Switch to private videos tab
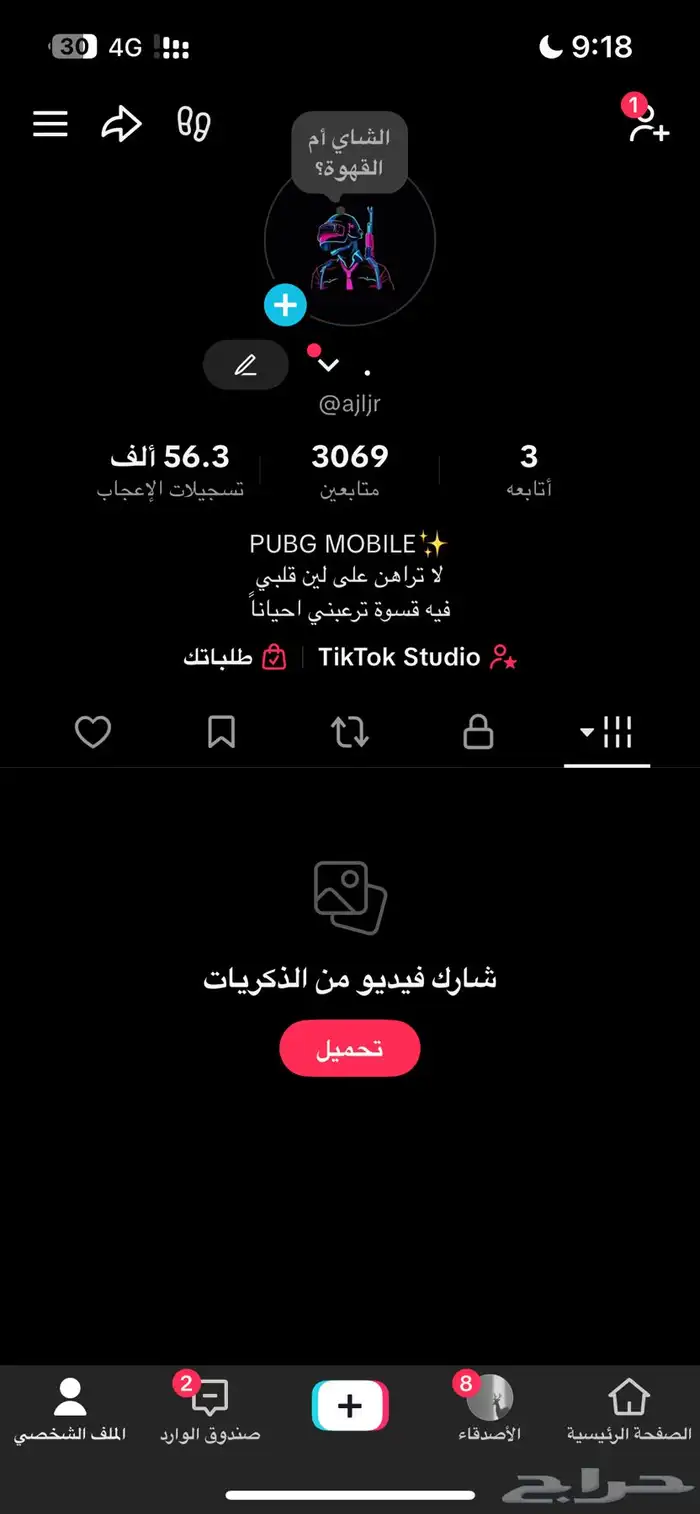The image size is (700, 1514). point(478,734)
